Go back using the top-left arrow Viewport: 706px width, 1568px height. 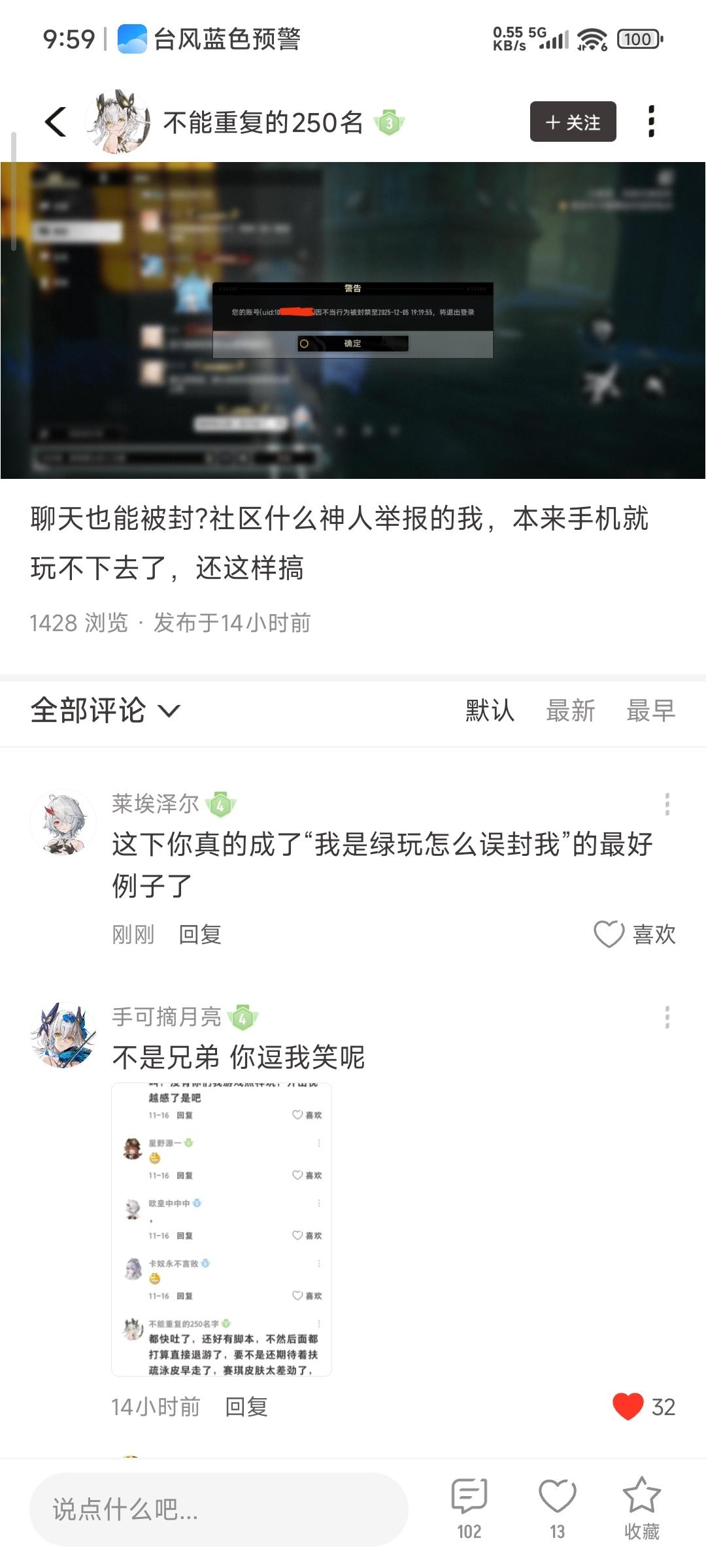pos(56,122)
